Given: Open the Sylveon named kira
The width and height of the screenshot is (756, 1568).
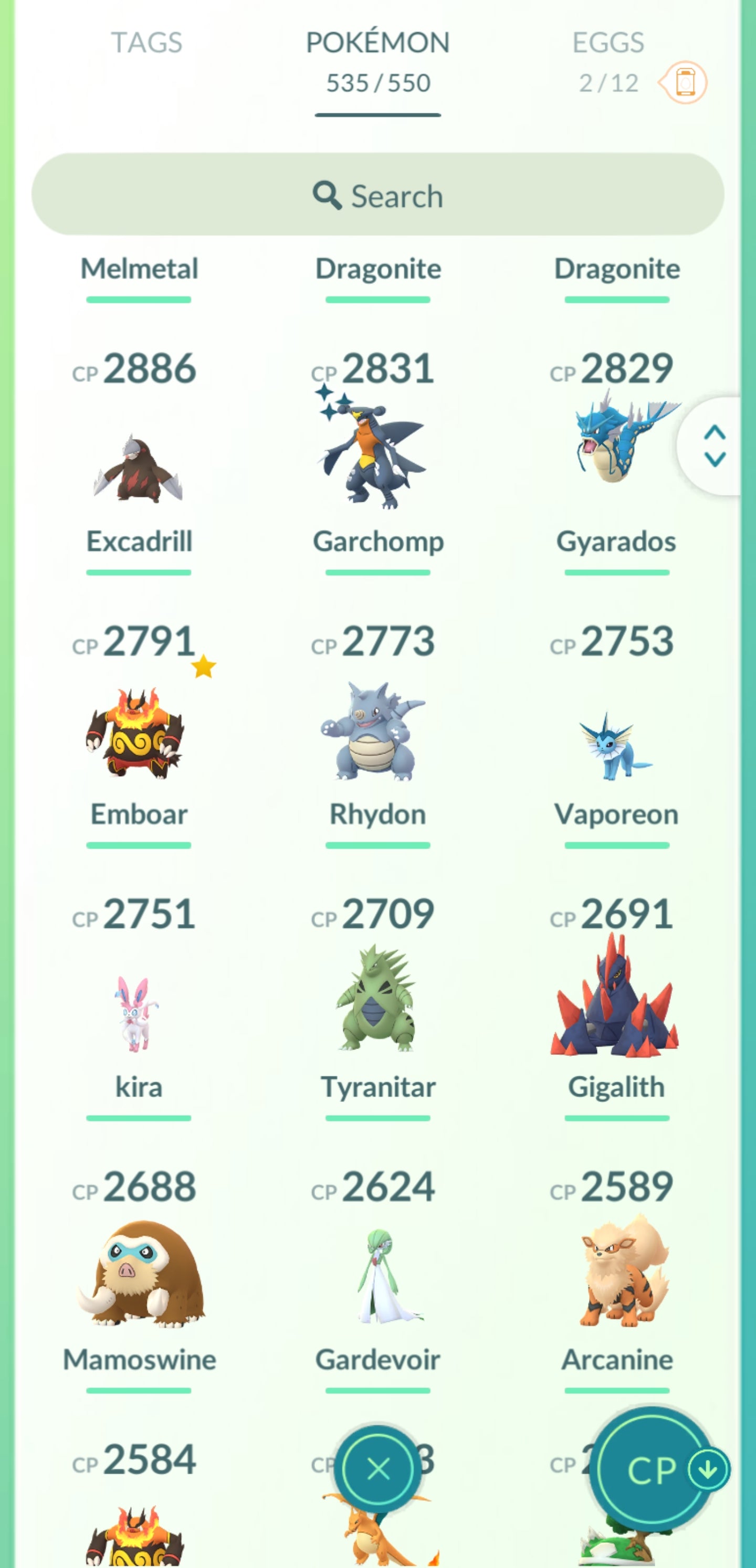Looking at the screenshot, I should click(x=139, y=1013).
